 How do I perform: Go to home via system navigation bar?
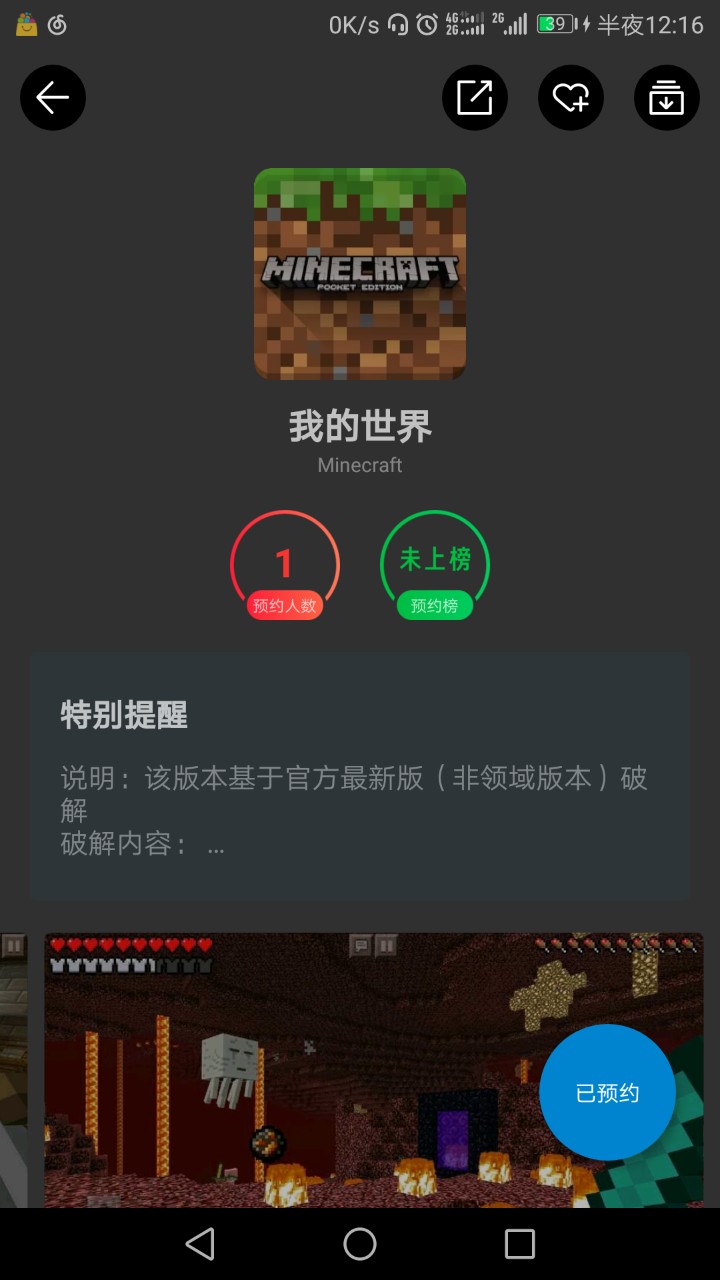[x=360, y=1244]
